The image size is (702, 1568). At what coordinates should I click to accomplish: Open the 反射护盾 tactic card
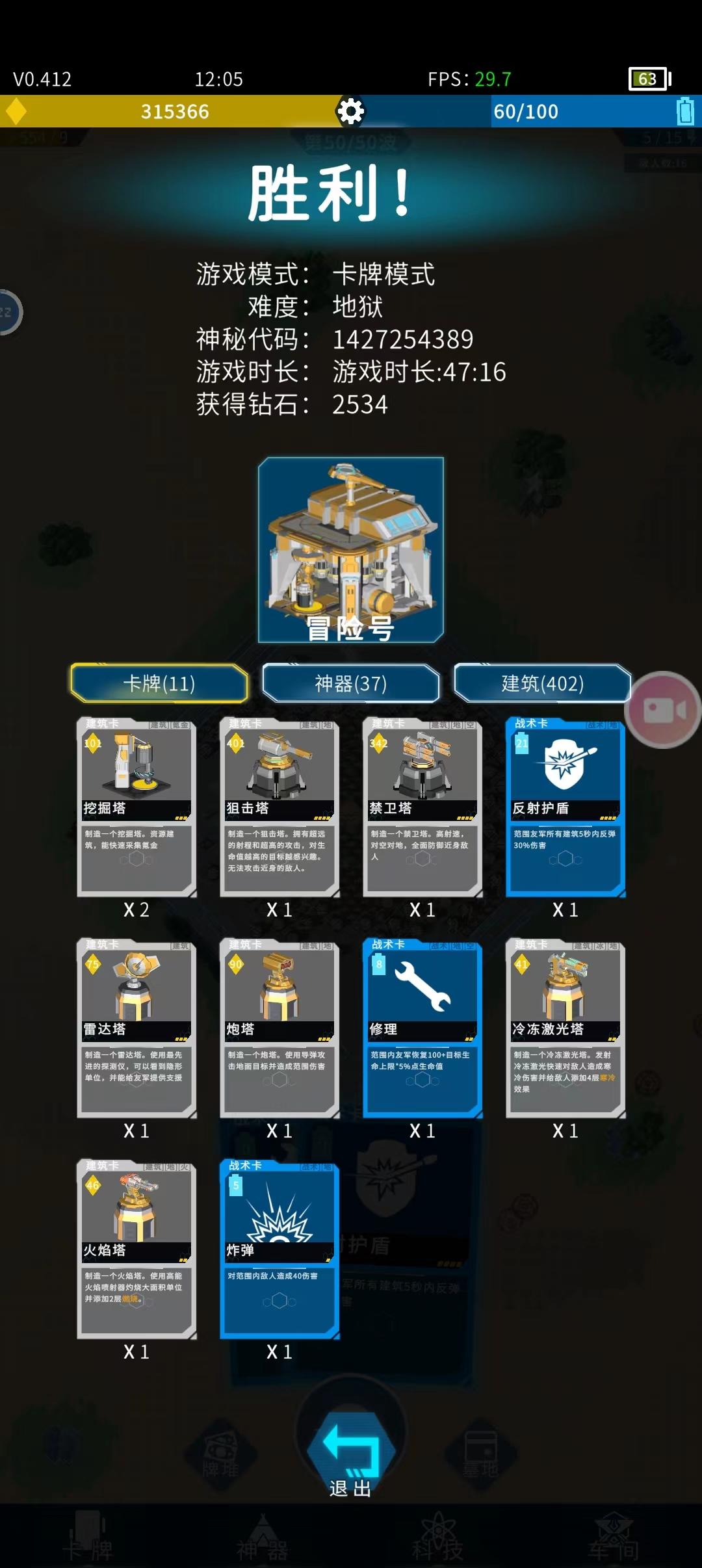point(565,807)
